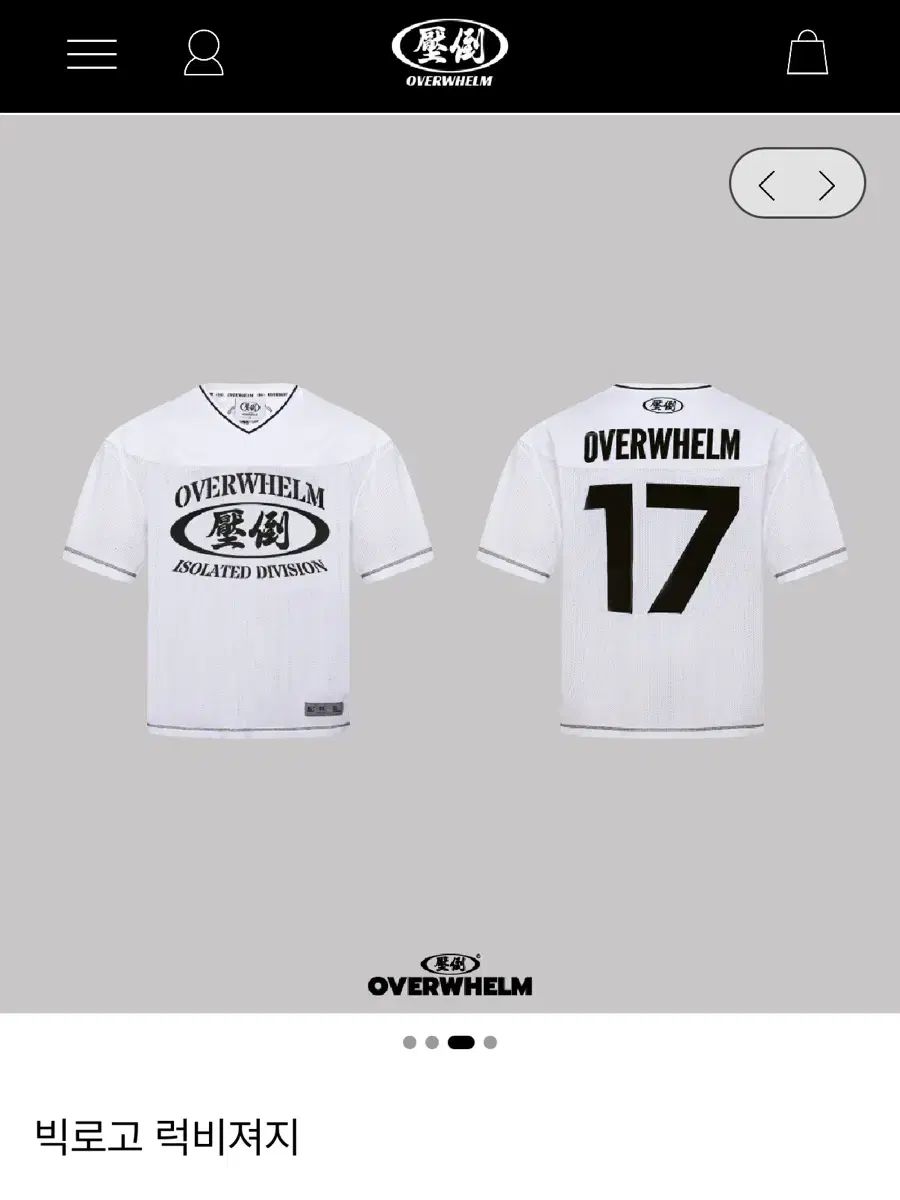Jump to the last image dot
Viewport: 900px width, 1200px height.
click(490, 1042)
